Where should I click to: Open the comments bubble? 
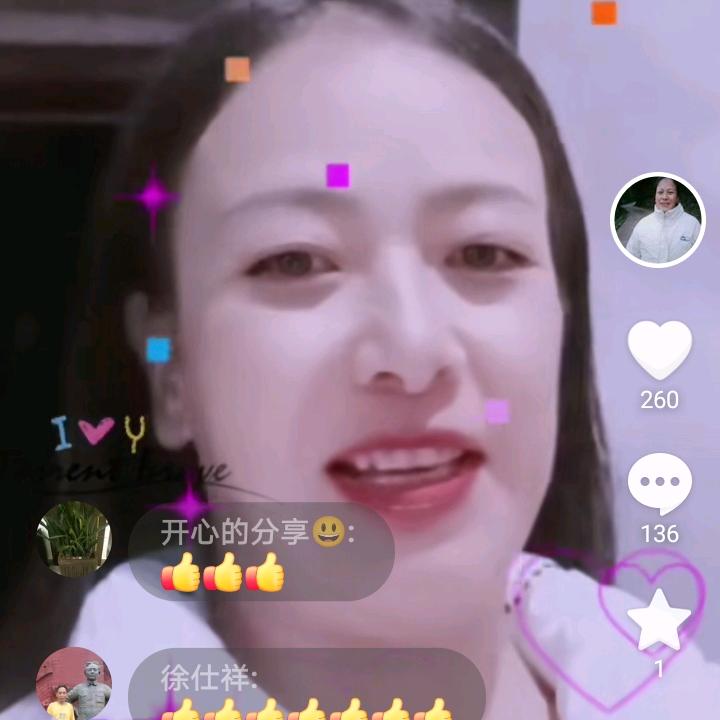click(659, 483)
